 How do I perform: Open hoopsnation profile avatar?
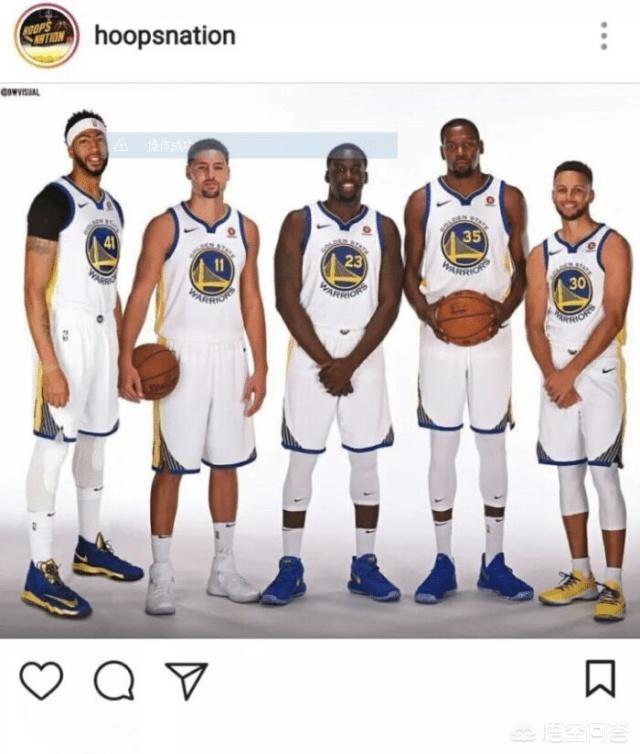tap(46, 35)
